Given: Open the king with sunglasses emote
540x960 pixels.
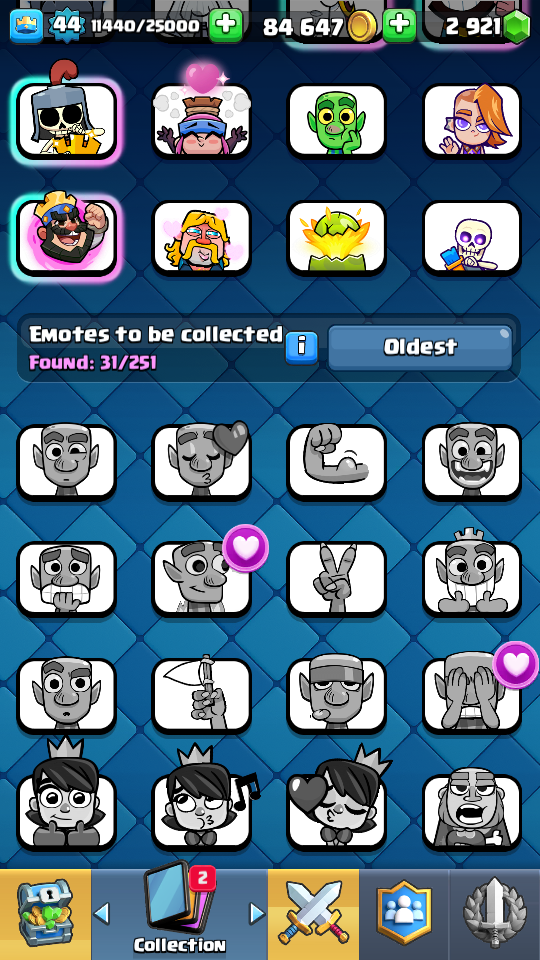Looking at the screenshot, I should pos(66,238).
